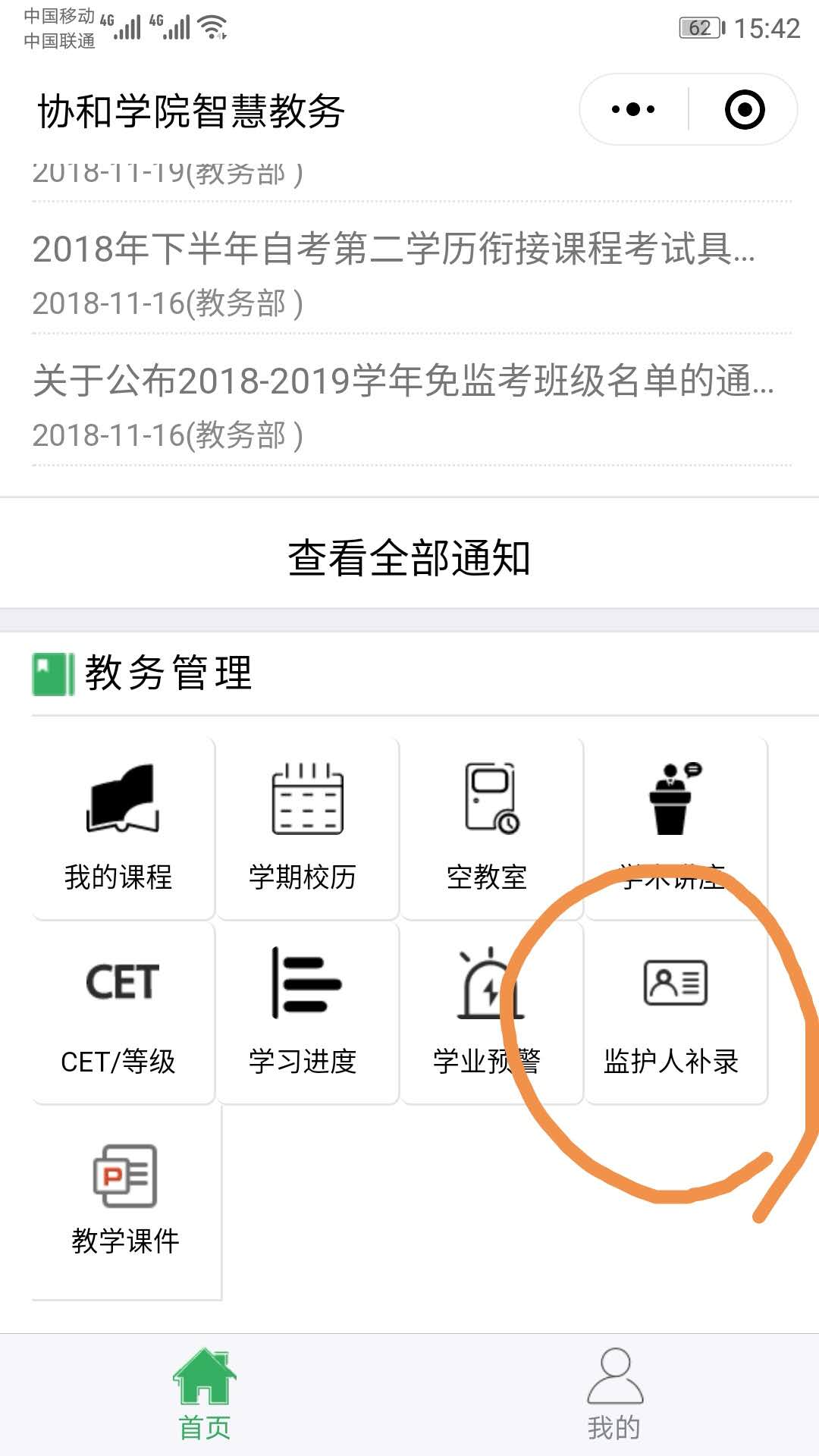The width and height of the screenshot is (819, 1456).
Task: Open 我的课程 tile
Action: [x=121, y=828]
